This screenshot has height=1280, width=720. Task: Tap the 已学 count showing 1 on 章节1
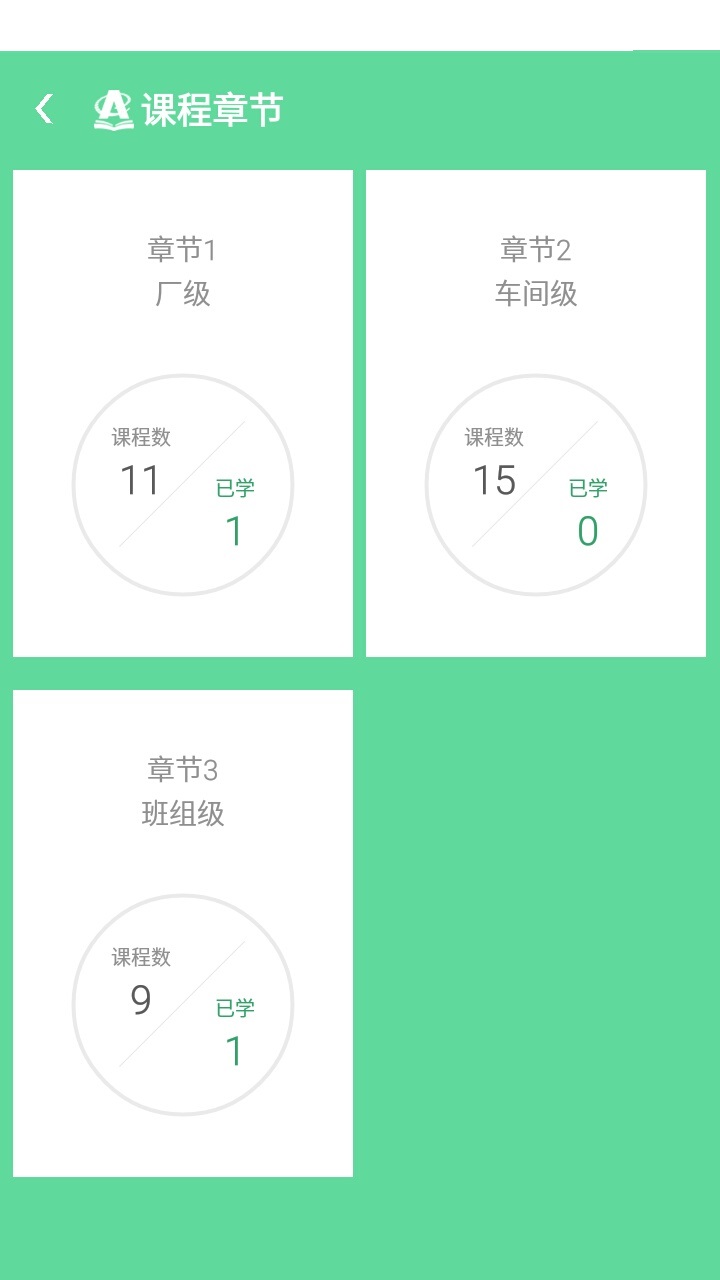[234, 533]
